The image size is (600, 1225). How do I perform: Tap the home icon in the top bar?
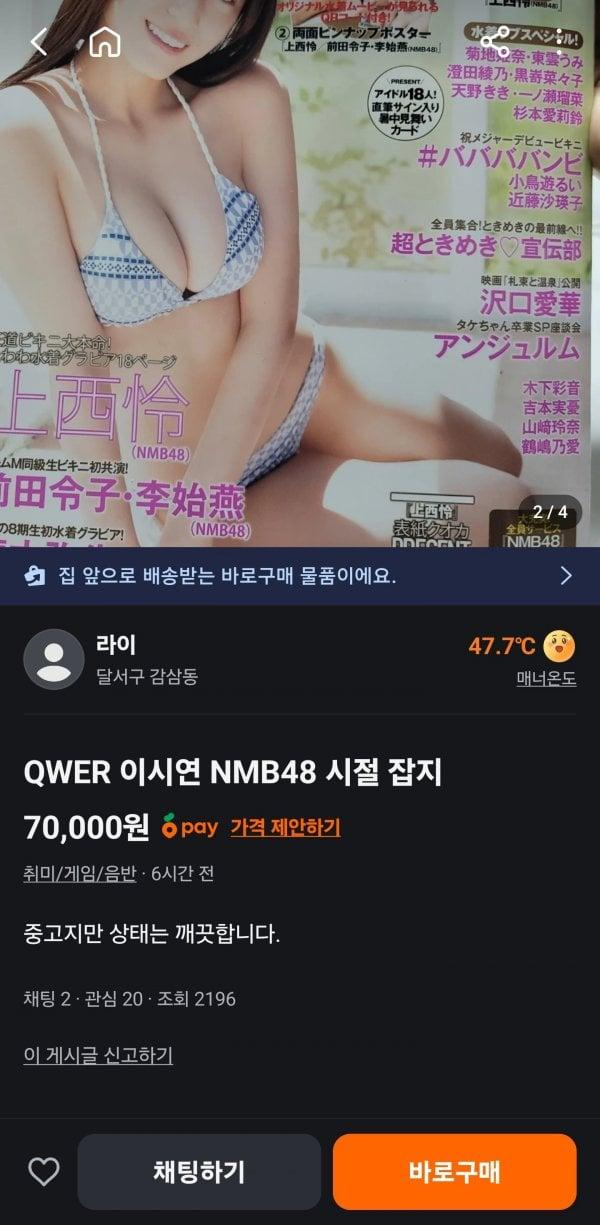click(x=104, y=42)
